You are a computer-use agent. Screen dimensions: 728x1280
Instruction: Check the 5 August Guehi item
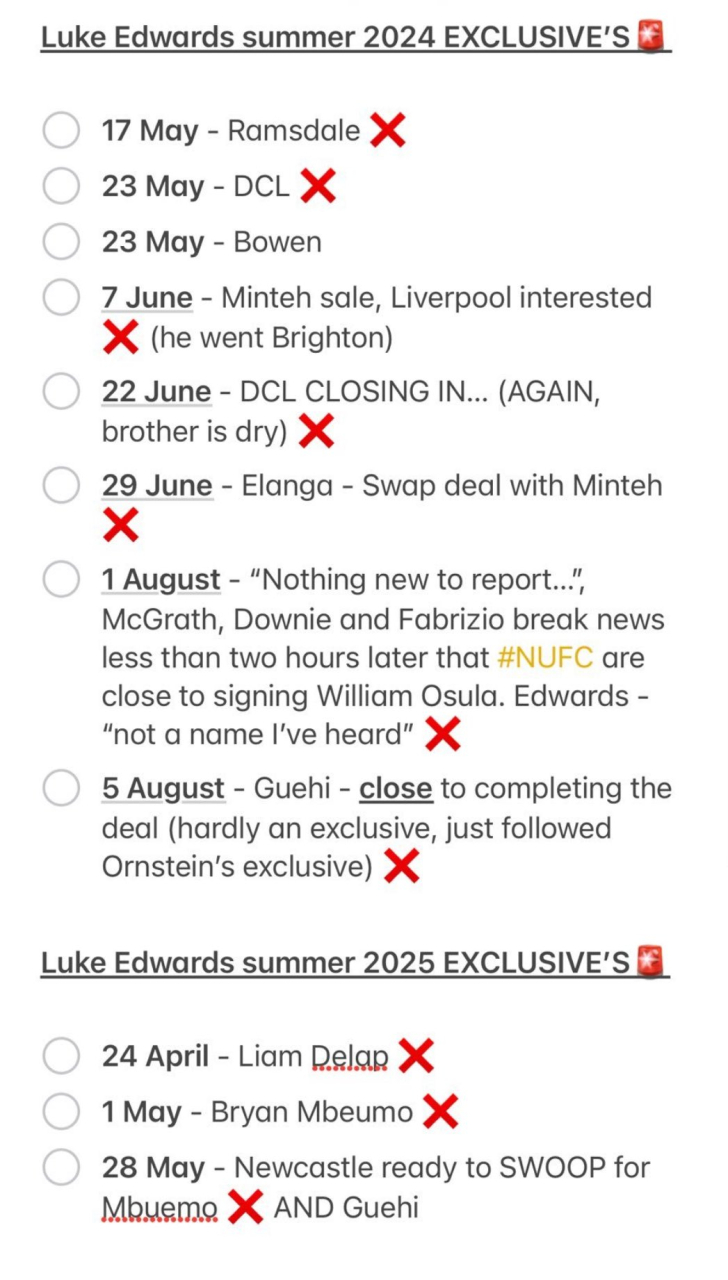tap(61, 788)
